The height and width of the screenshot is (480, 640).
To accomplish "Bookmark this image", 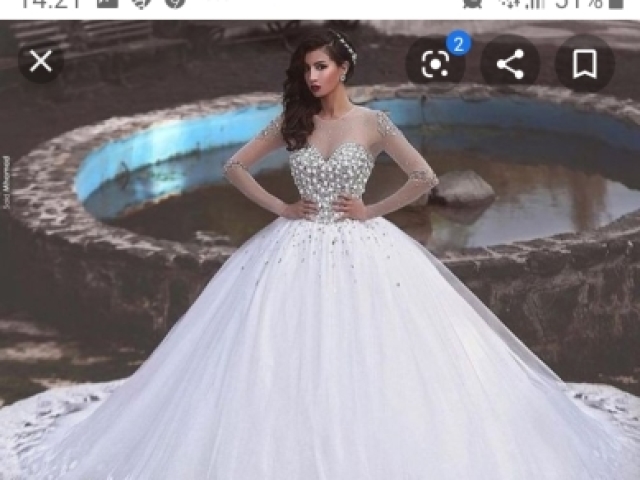I will click(x=585, y=64).
